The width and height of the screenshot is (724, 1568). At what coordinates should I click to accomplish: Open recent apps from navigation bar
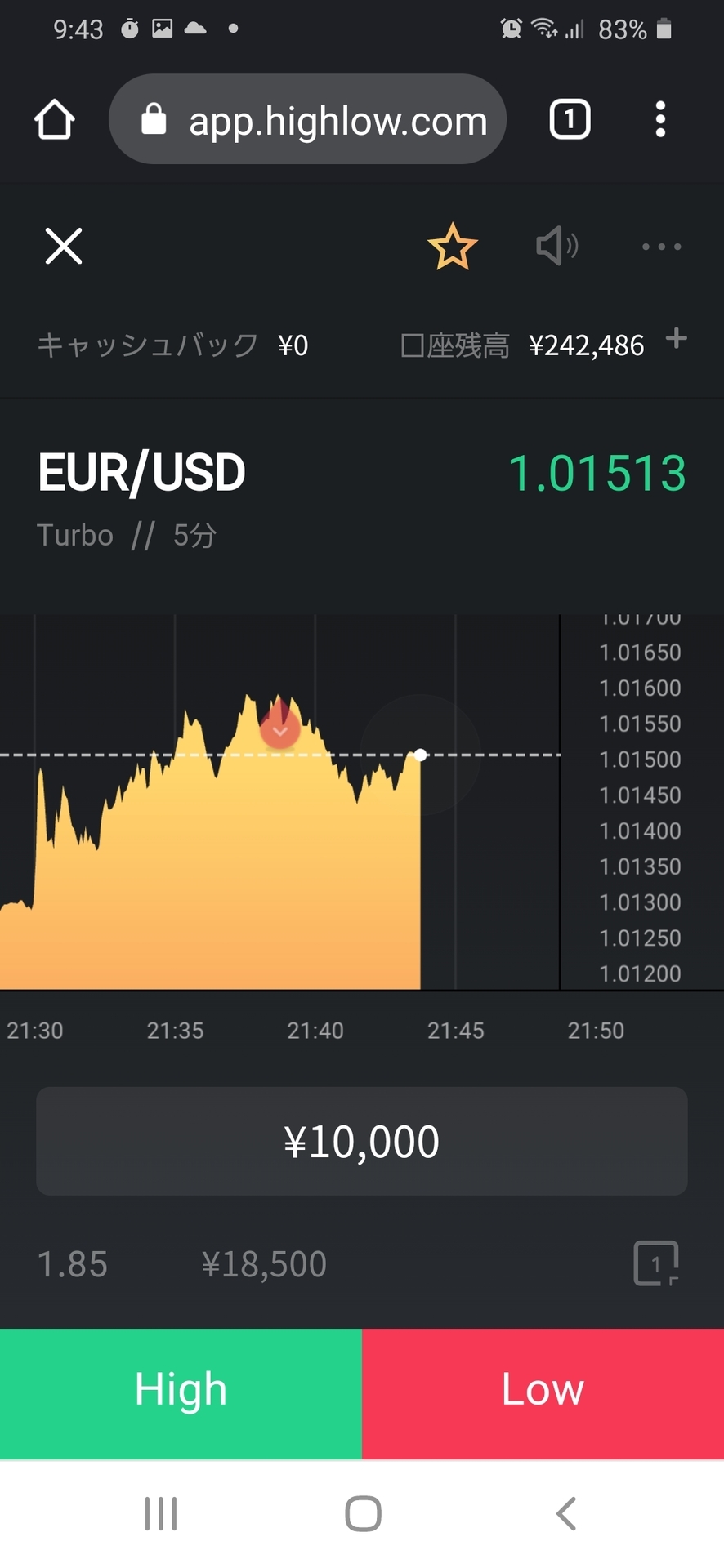coord(160,1513)
